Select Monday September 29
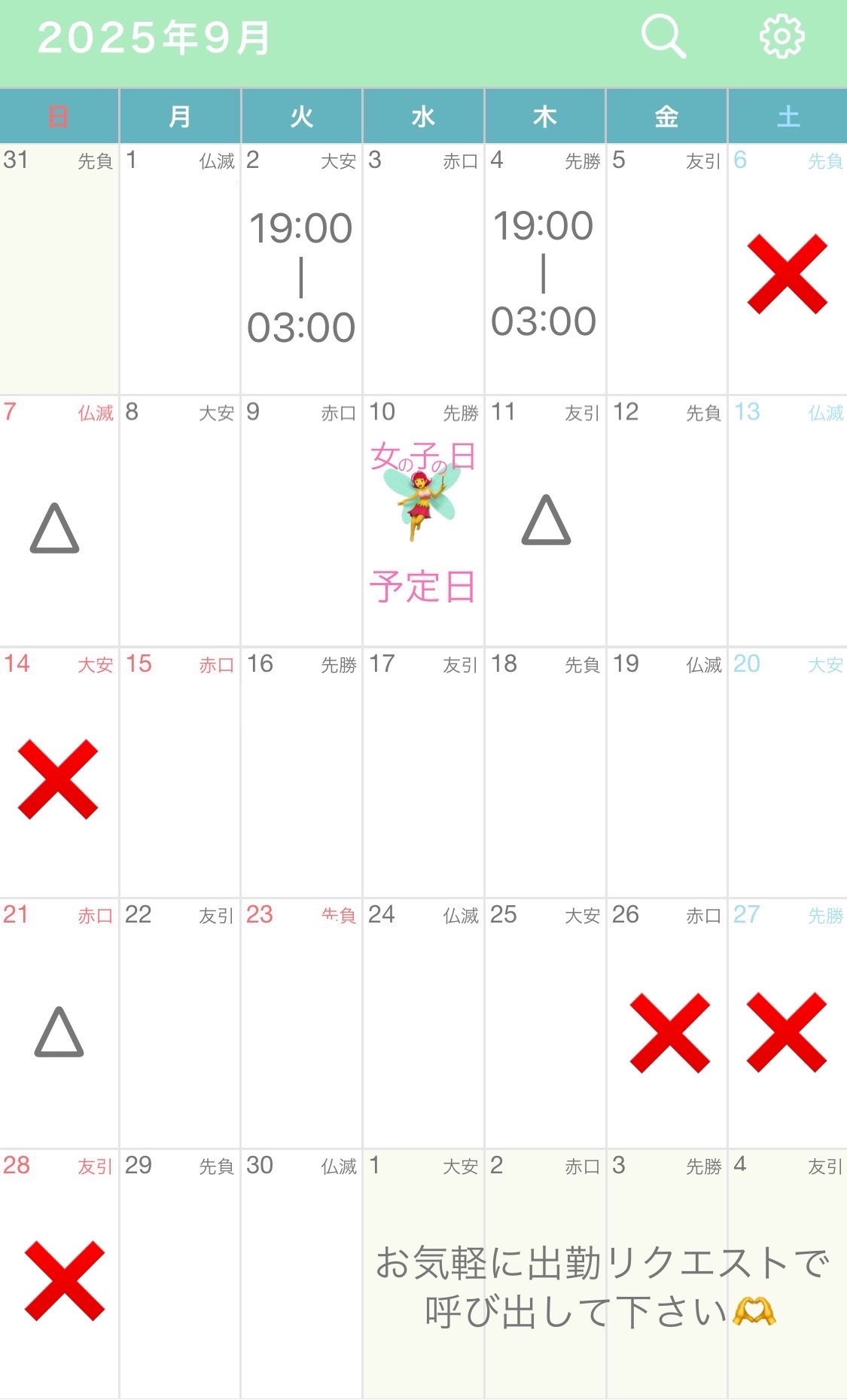 click(180, 1274)
